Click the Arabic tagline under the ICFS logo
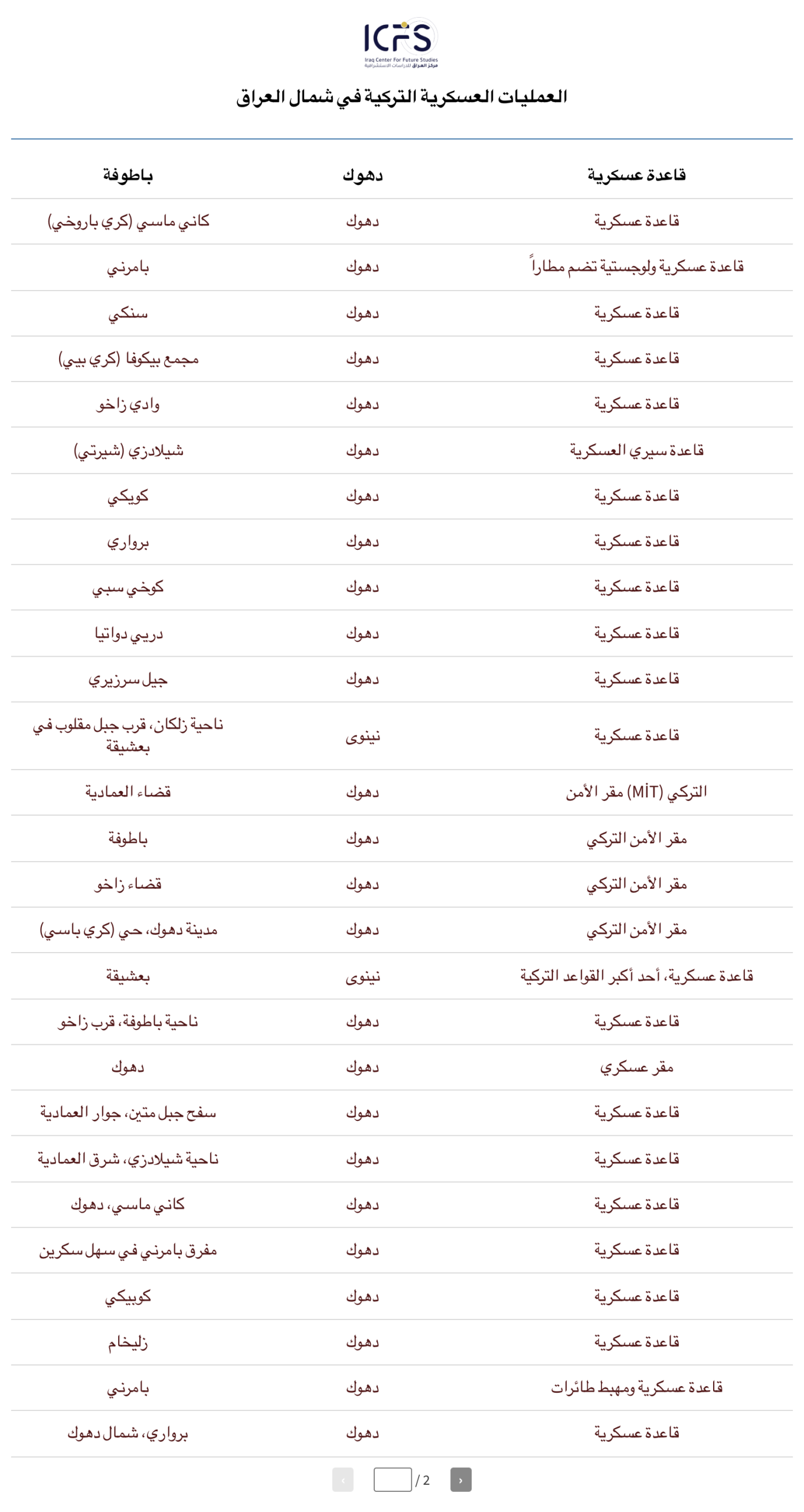Image resolution: width=804 pixels, height=1512 pixels. [x=401, y=65]
